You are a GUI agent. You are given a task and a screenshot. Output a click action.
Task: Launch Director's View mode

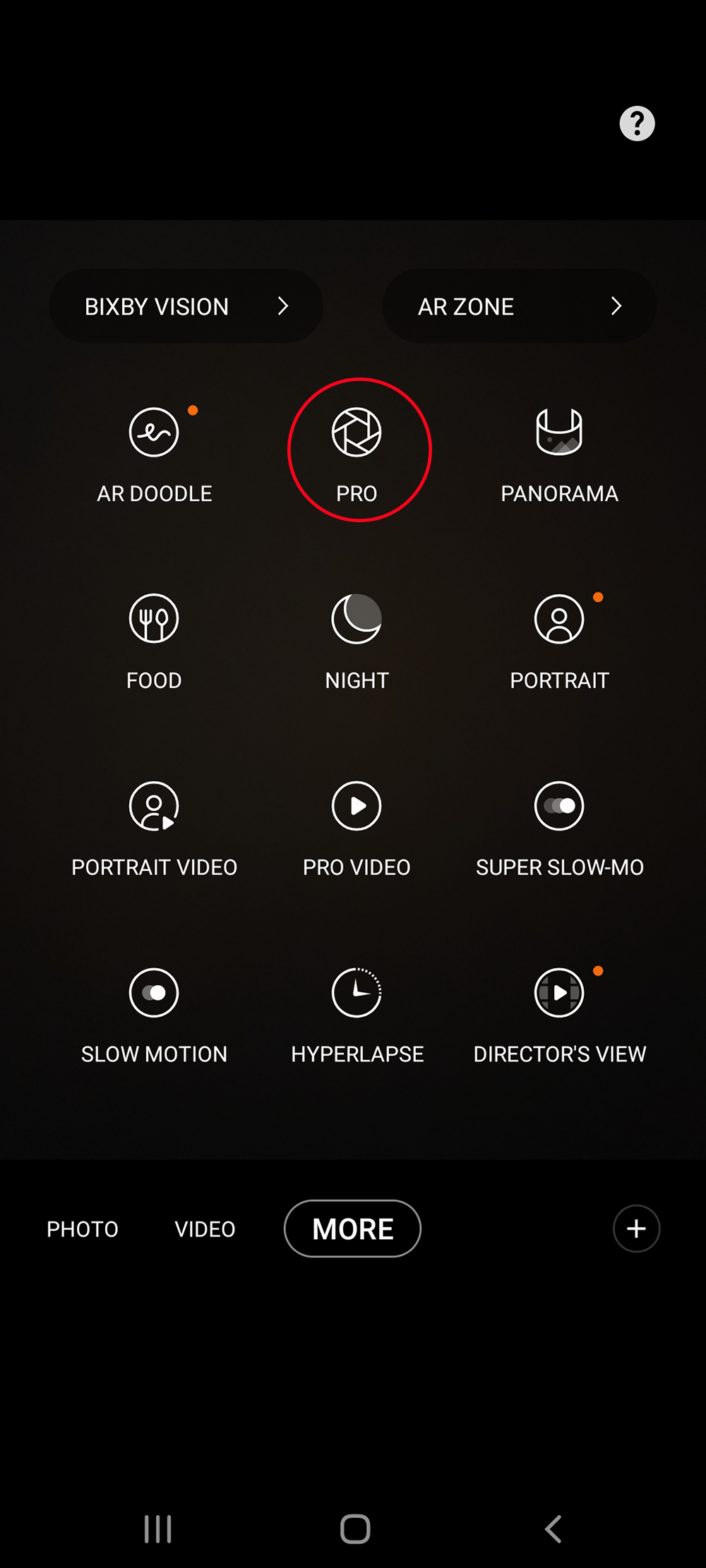tap(559, 1013)
